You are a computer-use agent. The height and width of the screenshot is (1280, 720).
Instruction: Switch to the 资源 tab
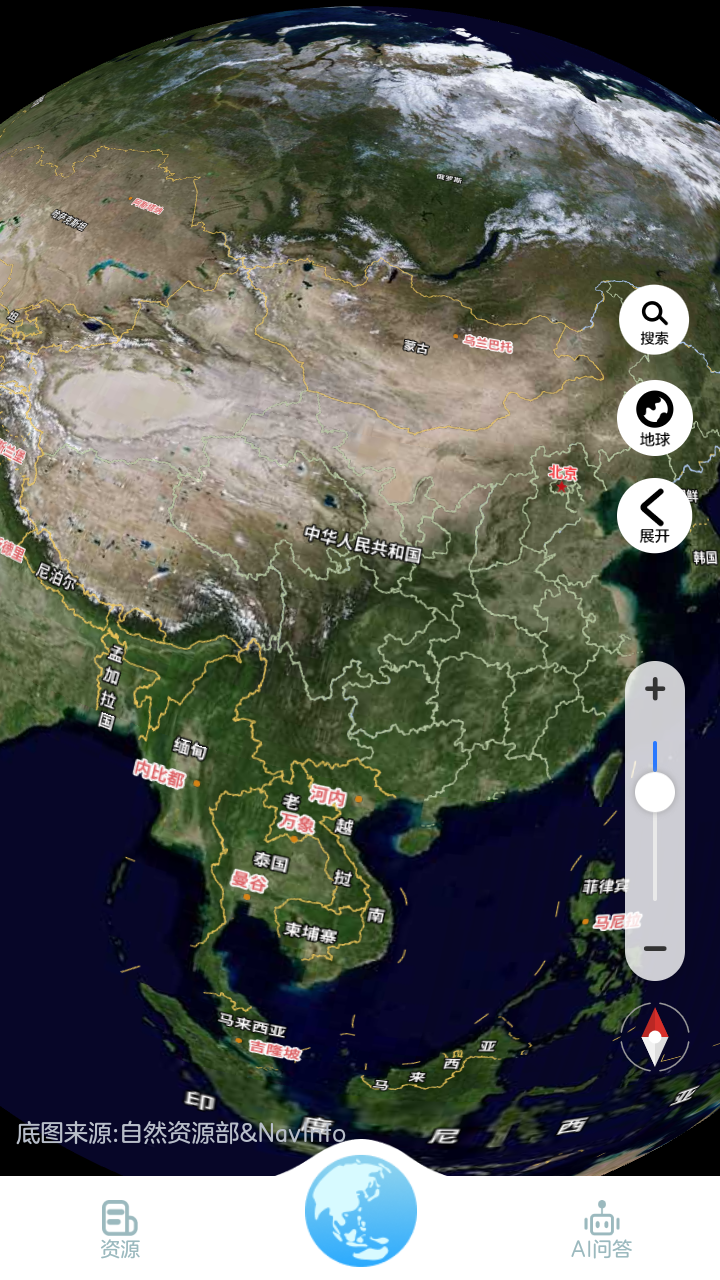[120, 1230]
